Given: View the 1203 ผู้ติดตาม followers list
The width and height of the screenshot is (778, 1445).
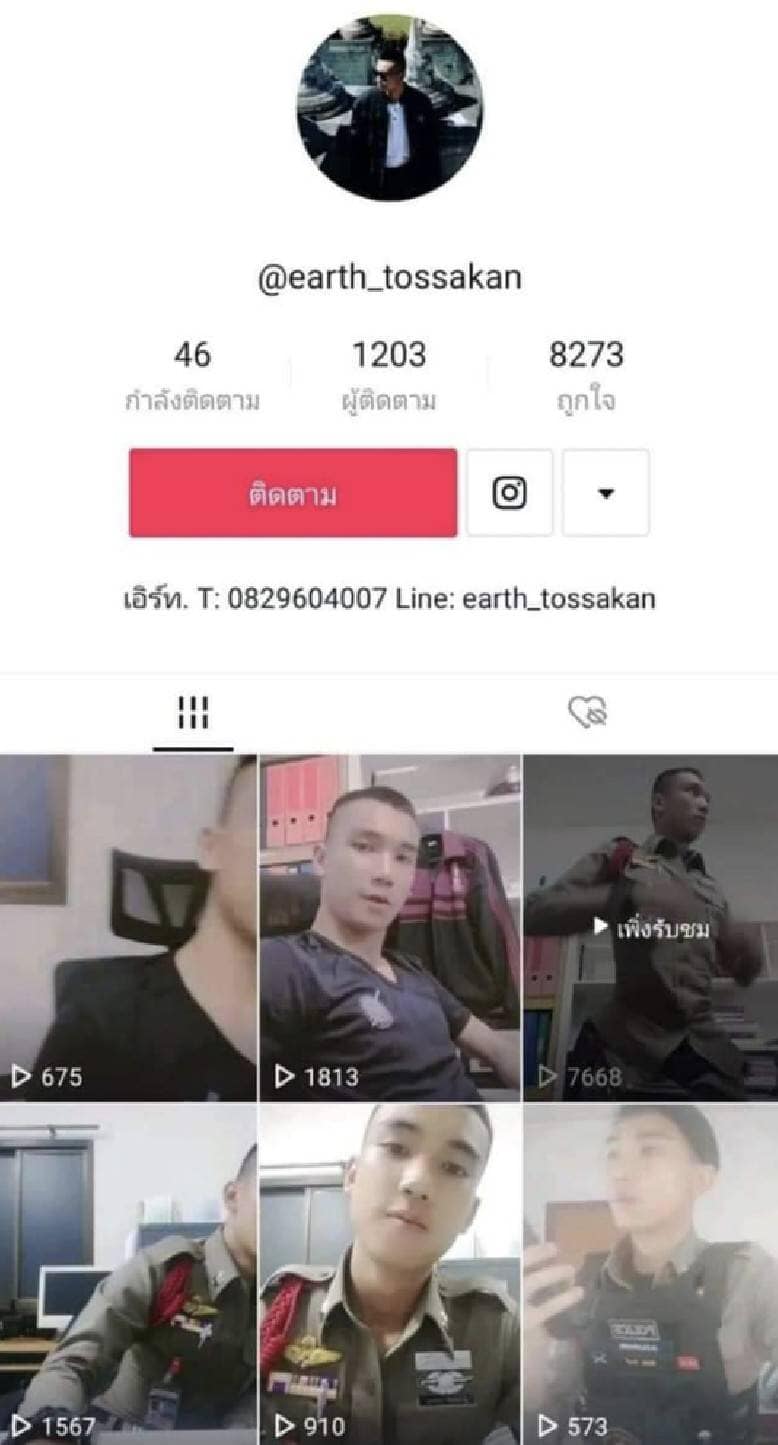Looking at the screenshot, I should [388, 376].
